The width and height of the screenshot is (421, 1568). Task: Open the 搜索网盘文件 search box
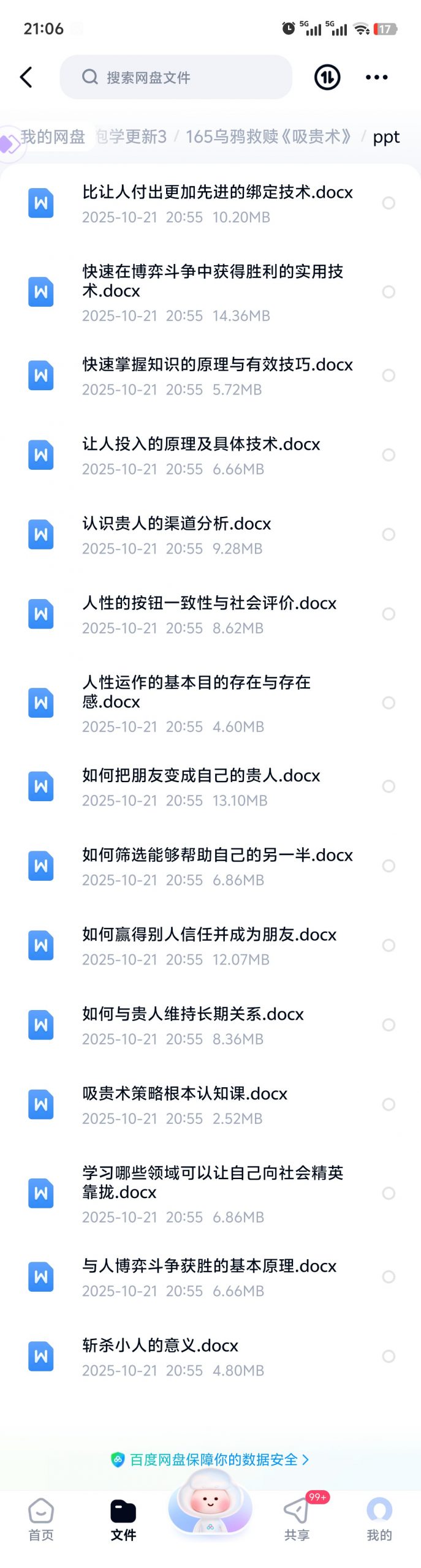point(176,77)
